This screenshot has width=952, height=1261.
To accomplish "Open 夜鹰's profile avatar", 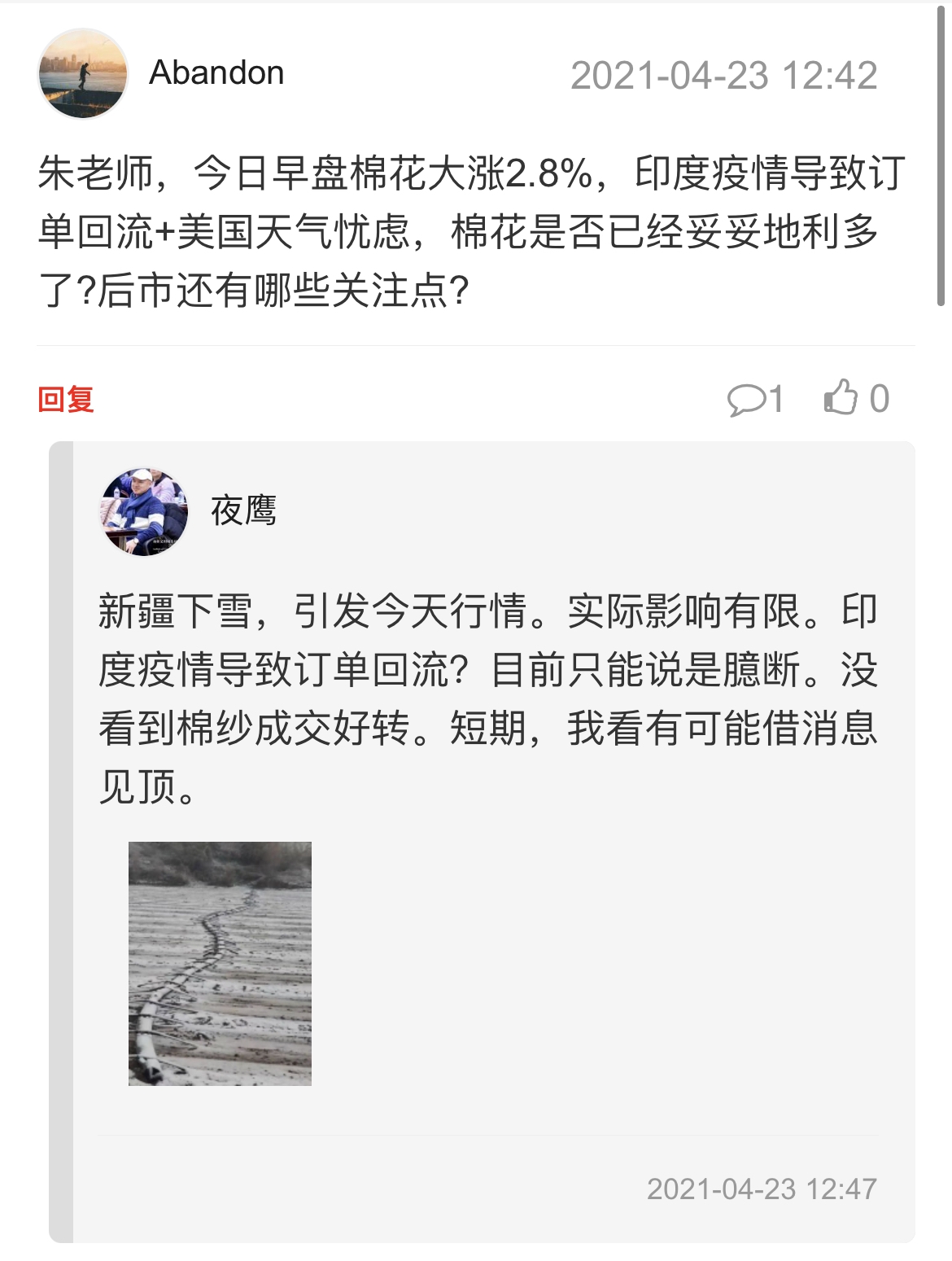I will (144, 512).
